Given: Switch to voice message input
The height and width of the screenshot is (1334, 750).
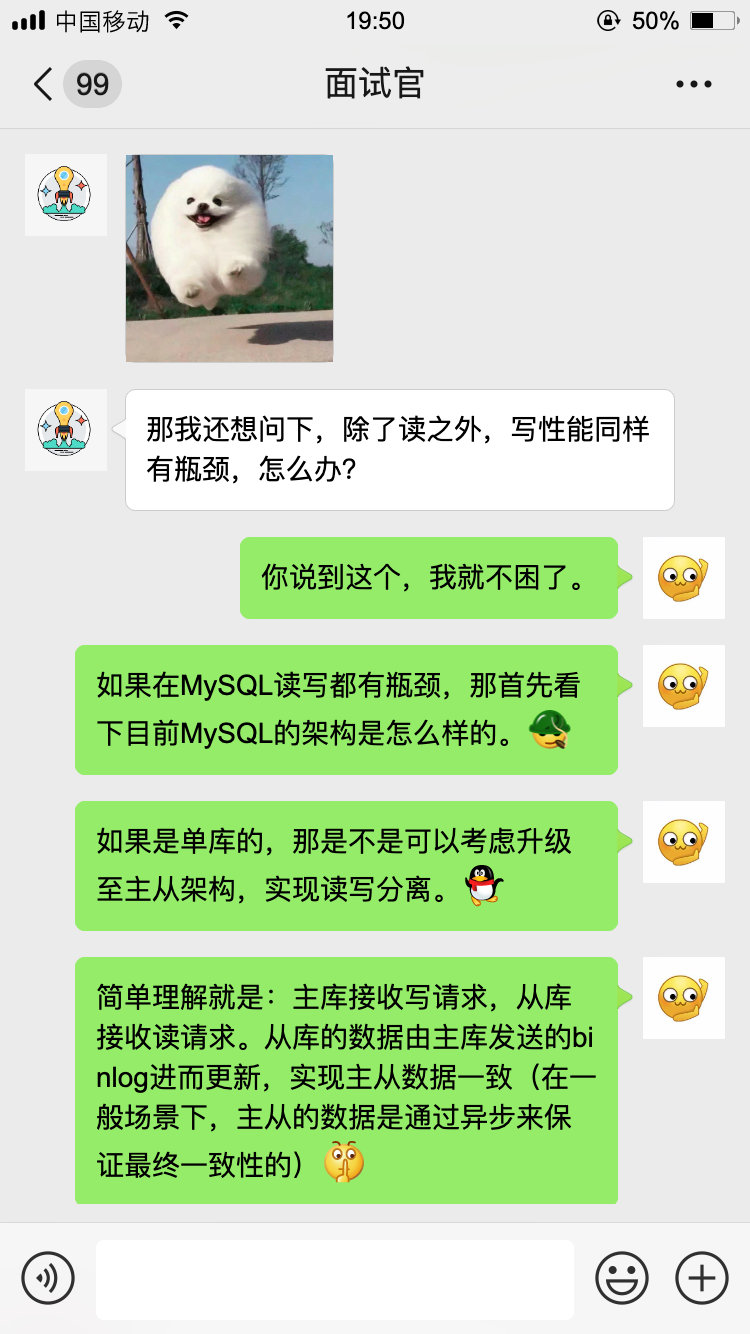Looking at the screenshot, I should [48, 1278].
